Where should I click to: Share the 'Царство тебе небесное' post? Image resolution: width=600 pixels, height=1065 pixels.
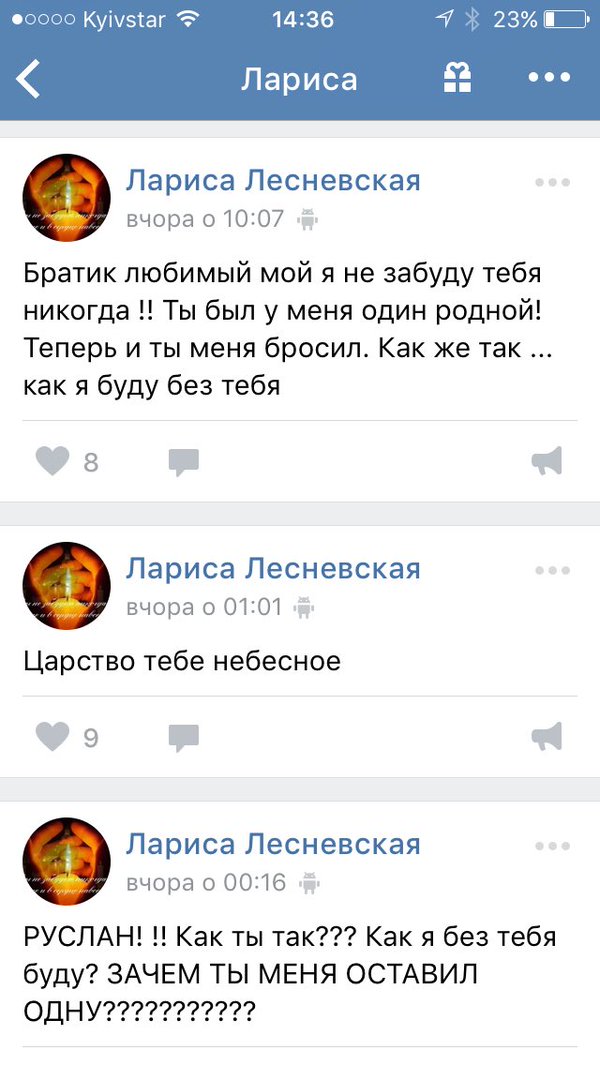[x=546, y=738]
